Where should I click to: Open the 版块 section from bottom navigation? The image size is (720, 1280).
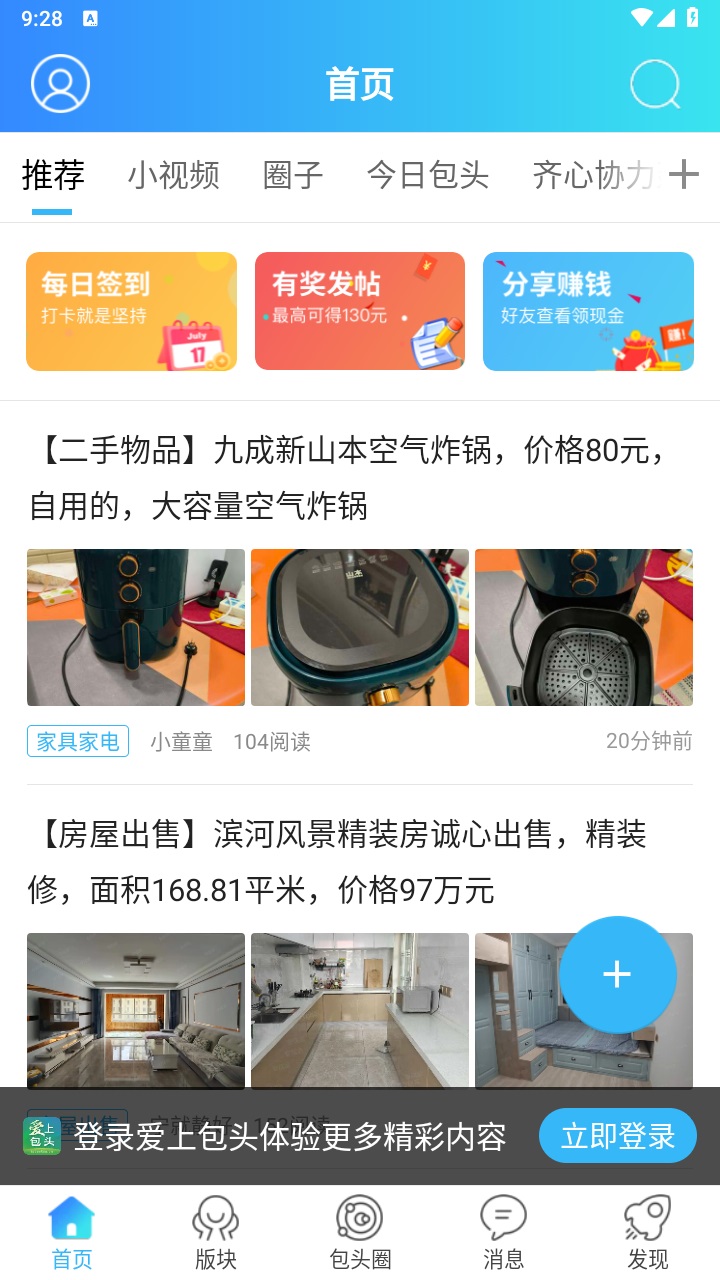click(214, 1230)
